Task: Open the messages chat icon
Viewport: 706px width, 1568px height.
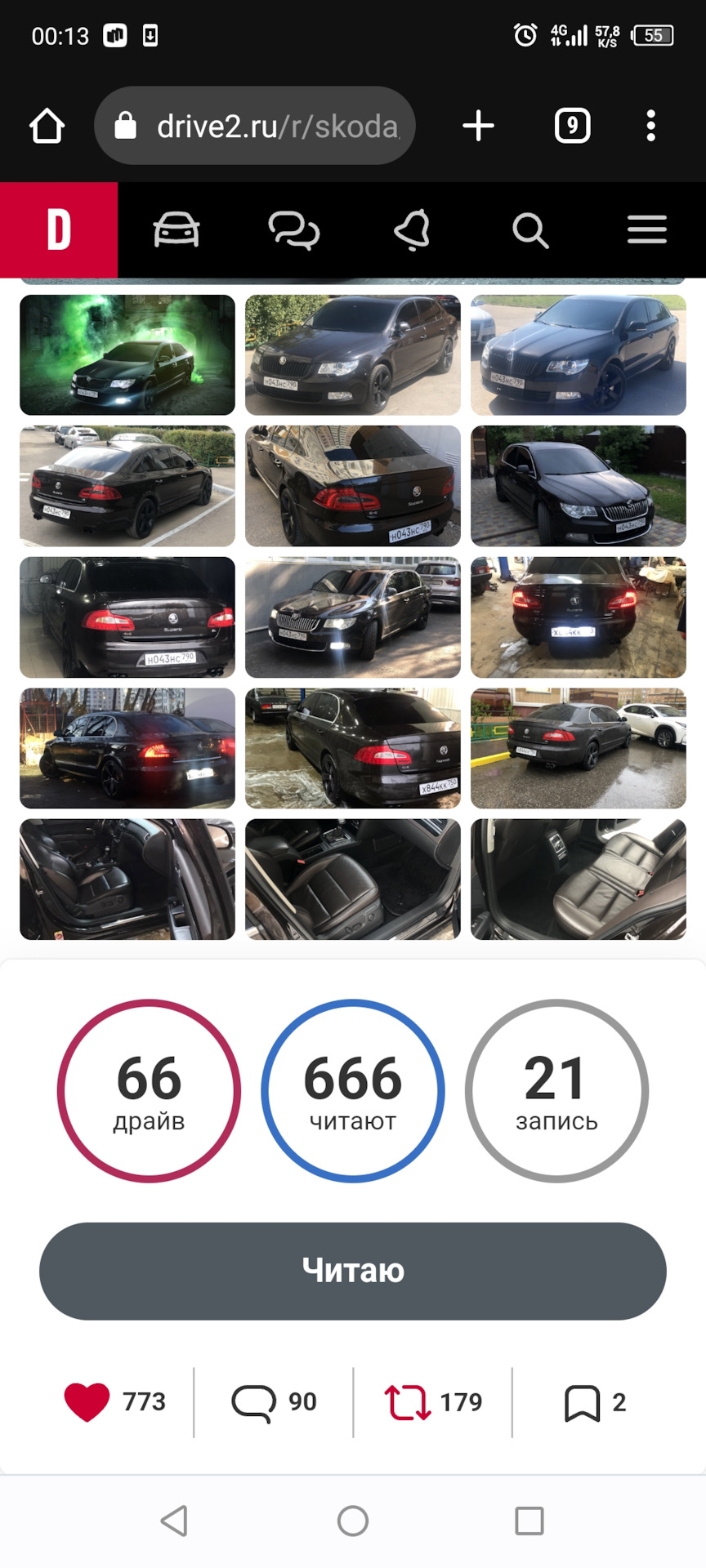Action: [x=294, y=229]
